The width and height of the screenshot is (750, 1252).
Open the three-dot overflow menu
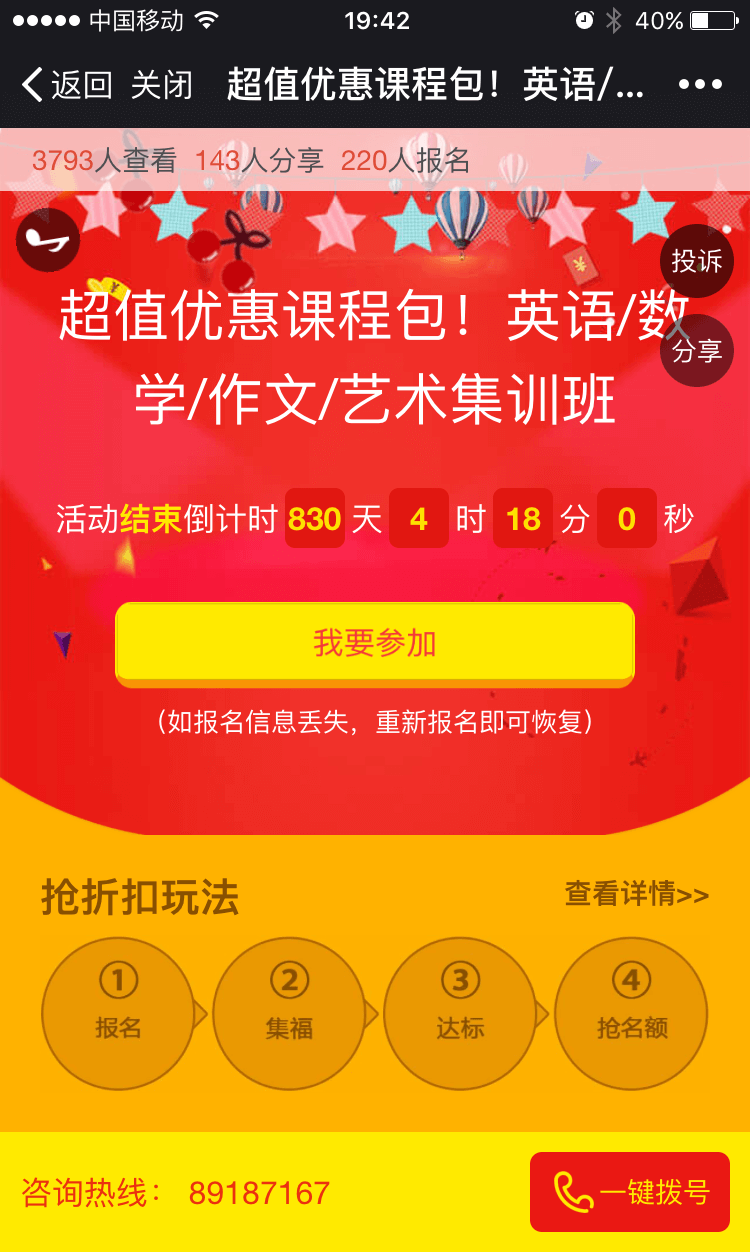pos(700,85)
